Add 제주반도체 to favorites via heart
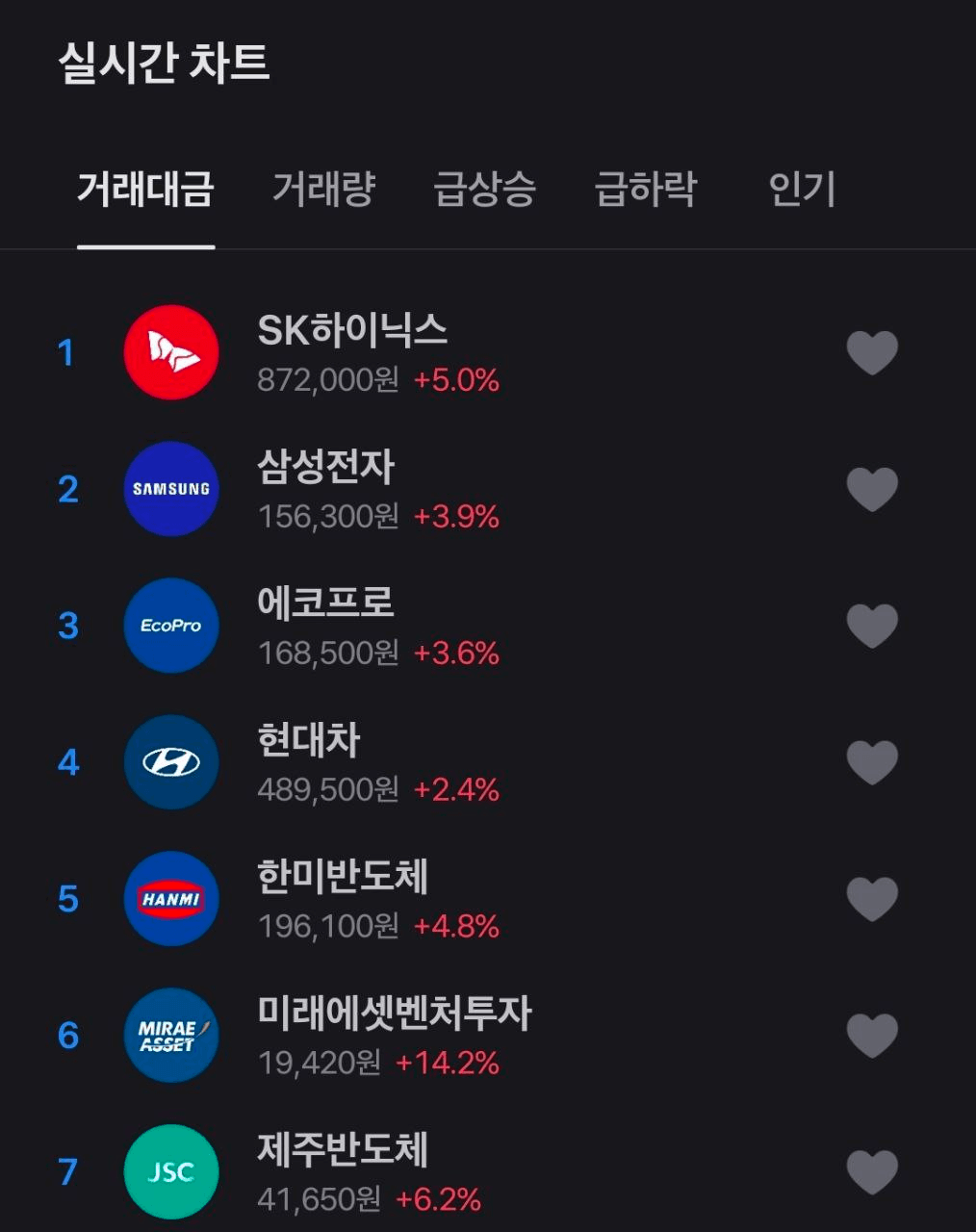Viewport: 976px width, 1232px height. [872, 1172]
